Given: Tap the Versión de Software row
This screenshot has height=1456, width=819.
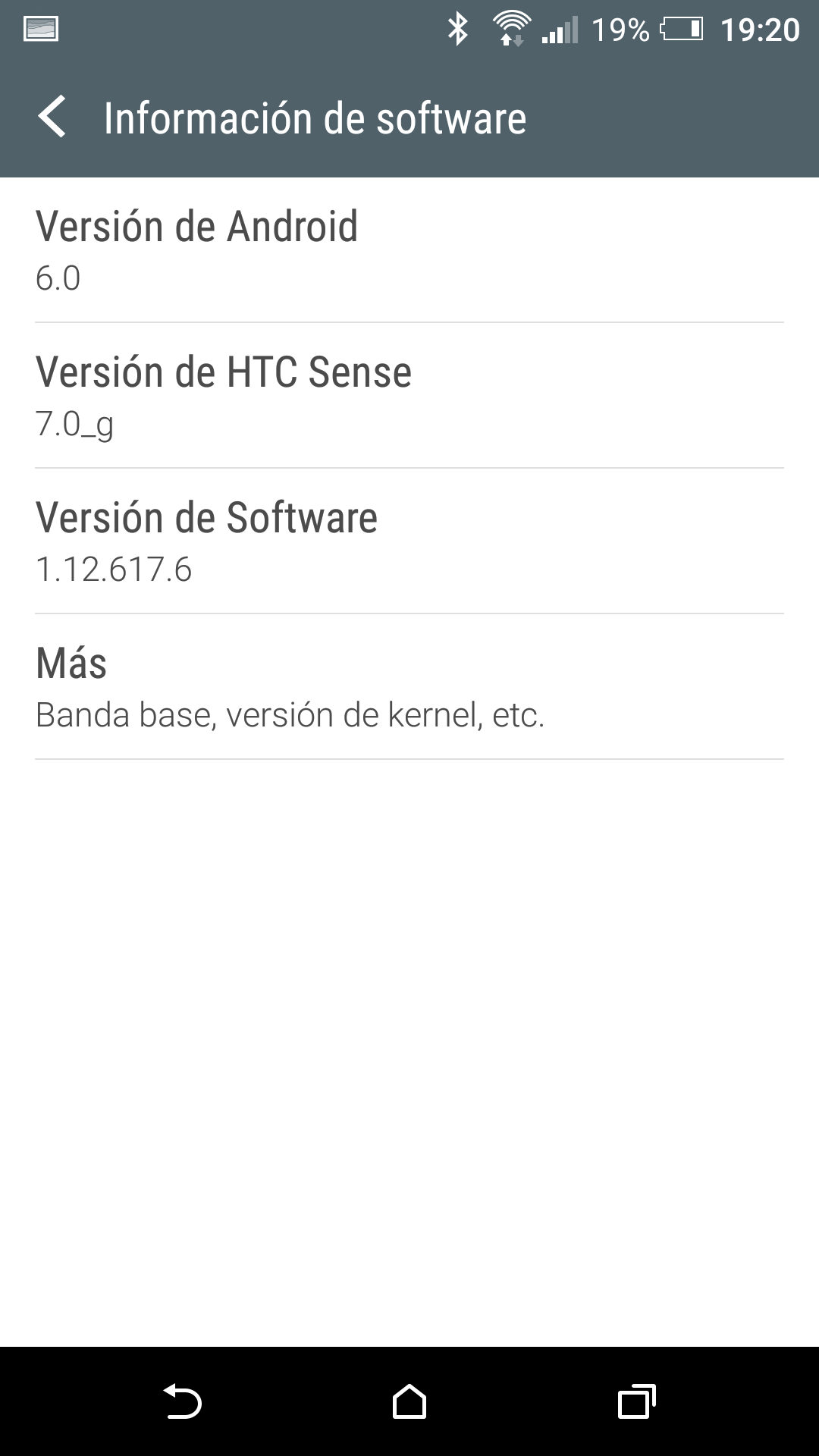Looking at the screenshot, I should pos(409,541).
